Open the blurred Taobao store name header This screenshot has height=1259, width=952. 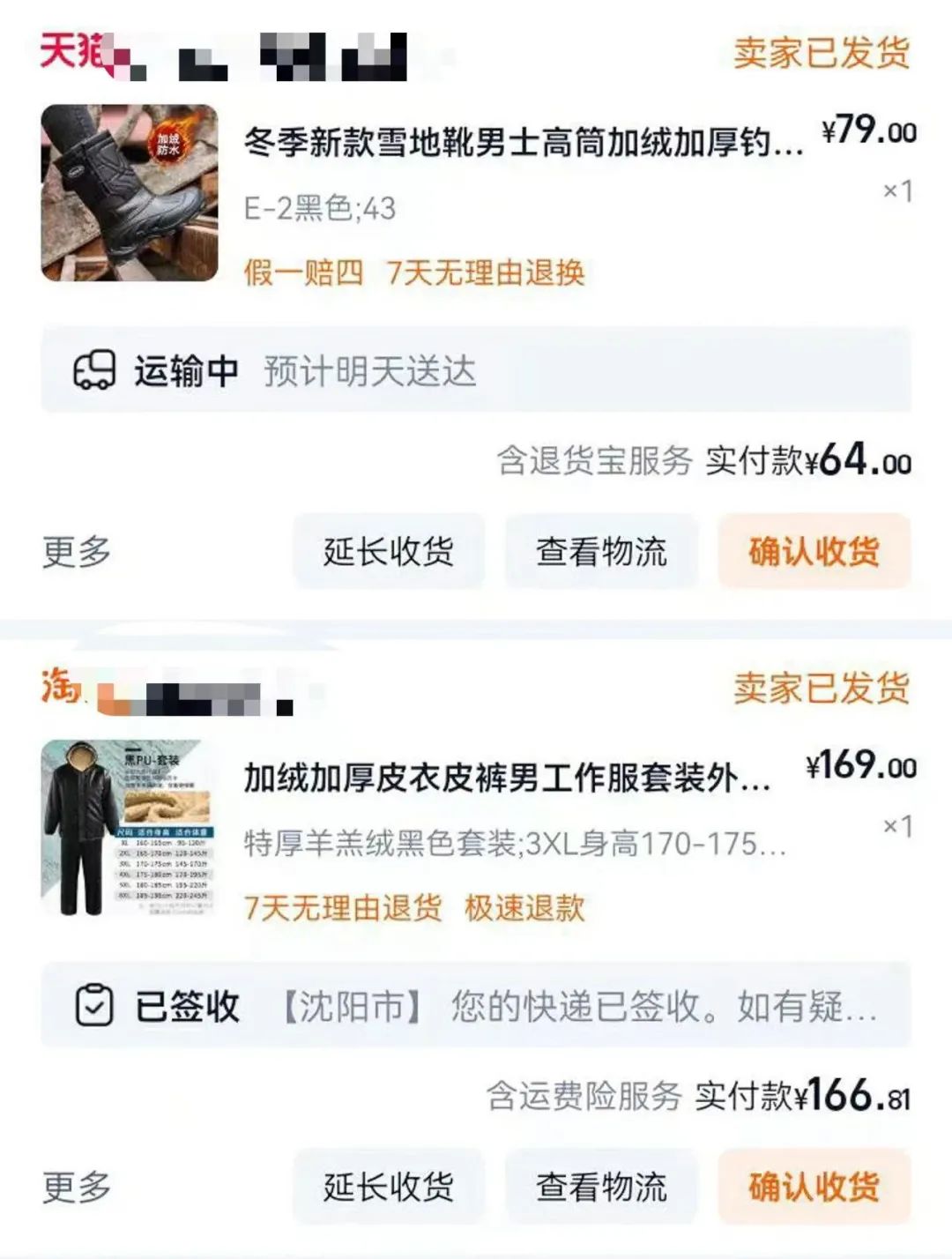(167, 690)
